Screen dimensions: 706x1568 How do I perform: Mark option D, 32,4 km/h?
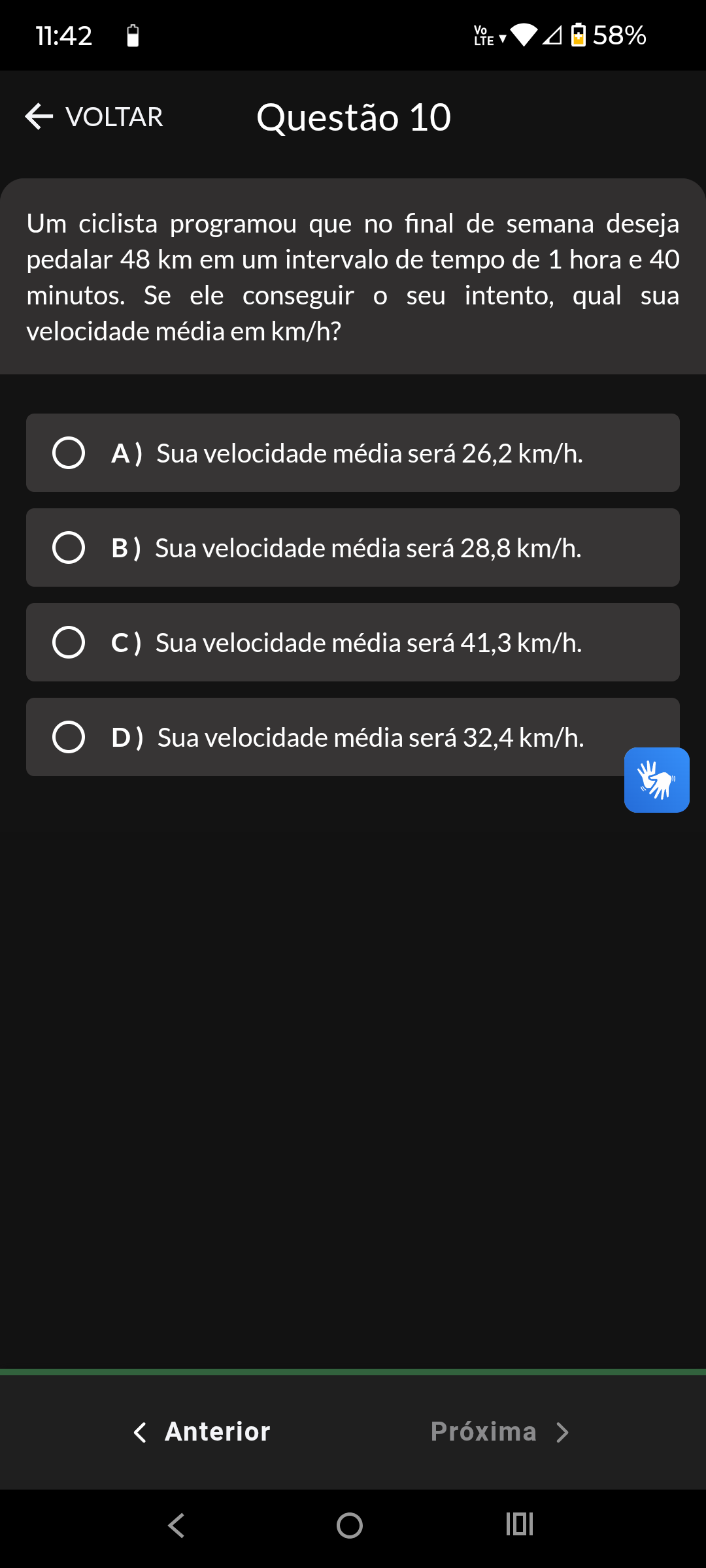pos(353,737)
